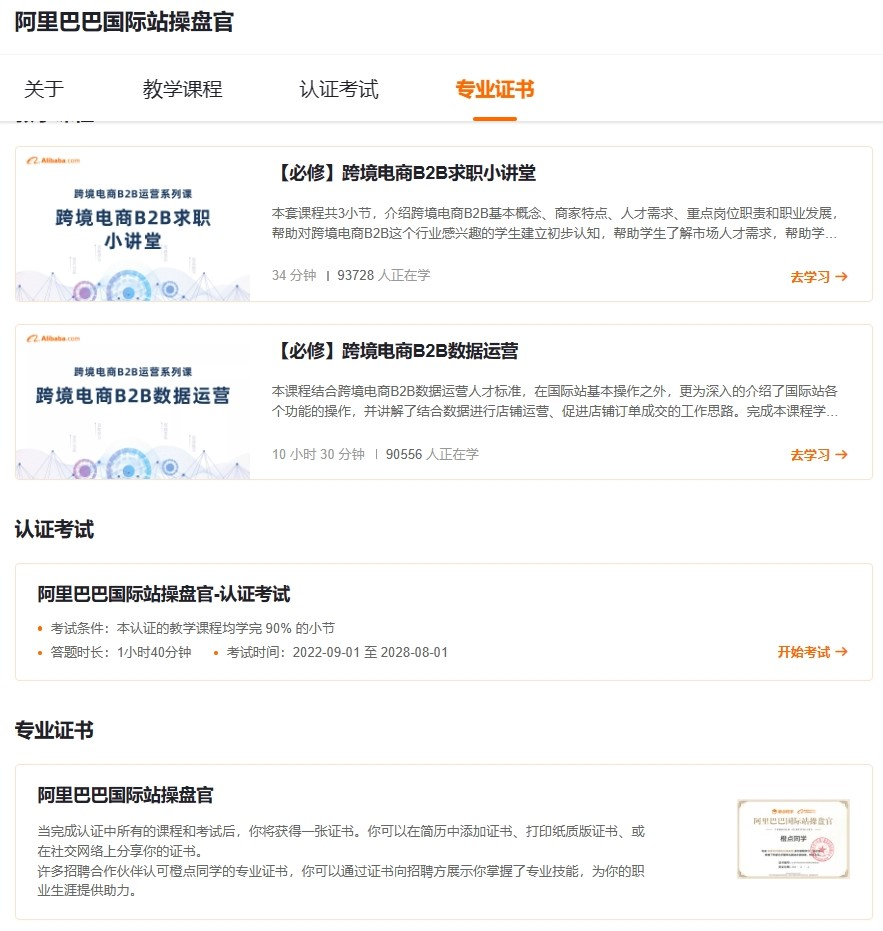Tap 去学习 for 跨境电商B2B数据运营

(x=818, y=455)
